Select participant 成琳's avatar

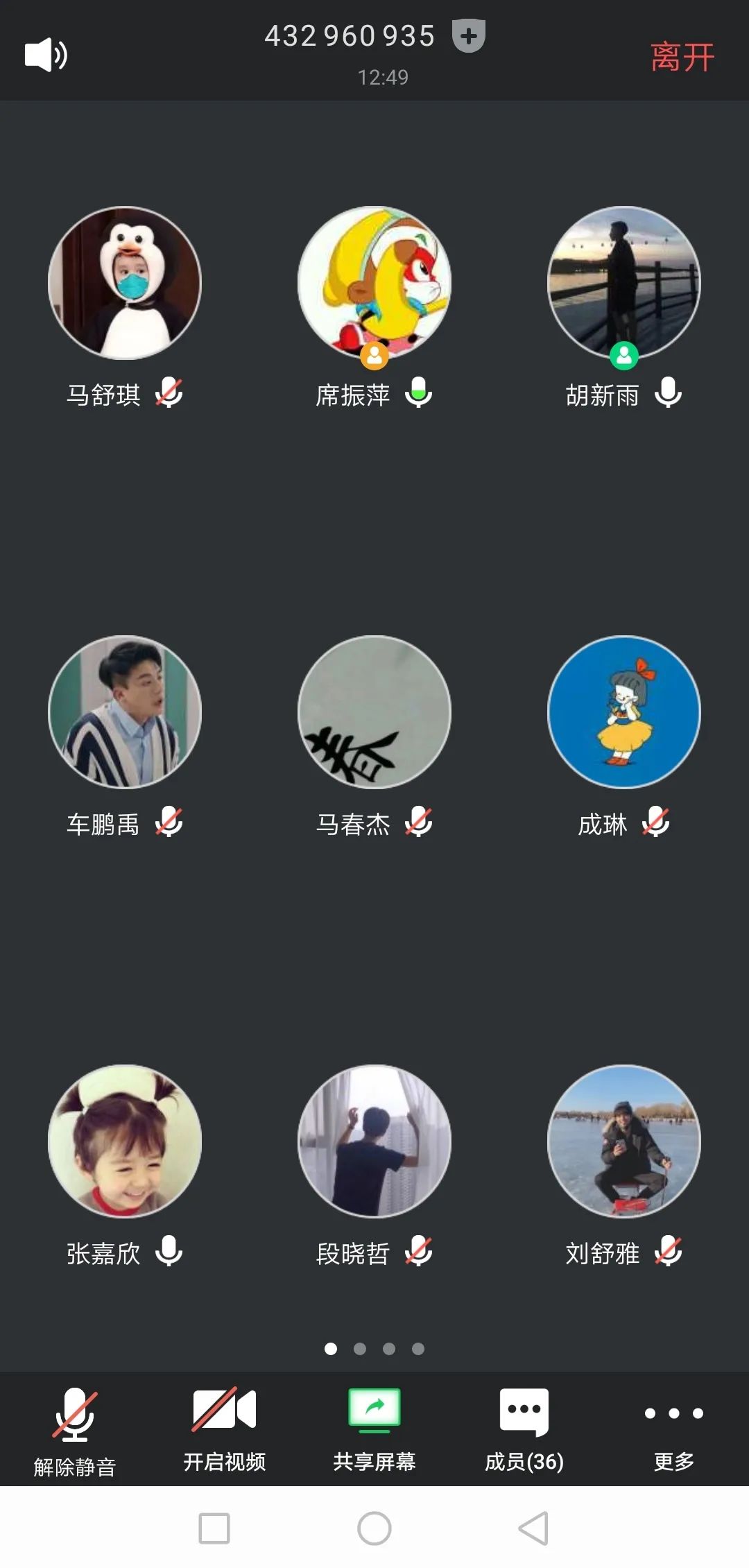click(624, 712)
